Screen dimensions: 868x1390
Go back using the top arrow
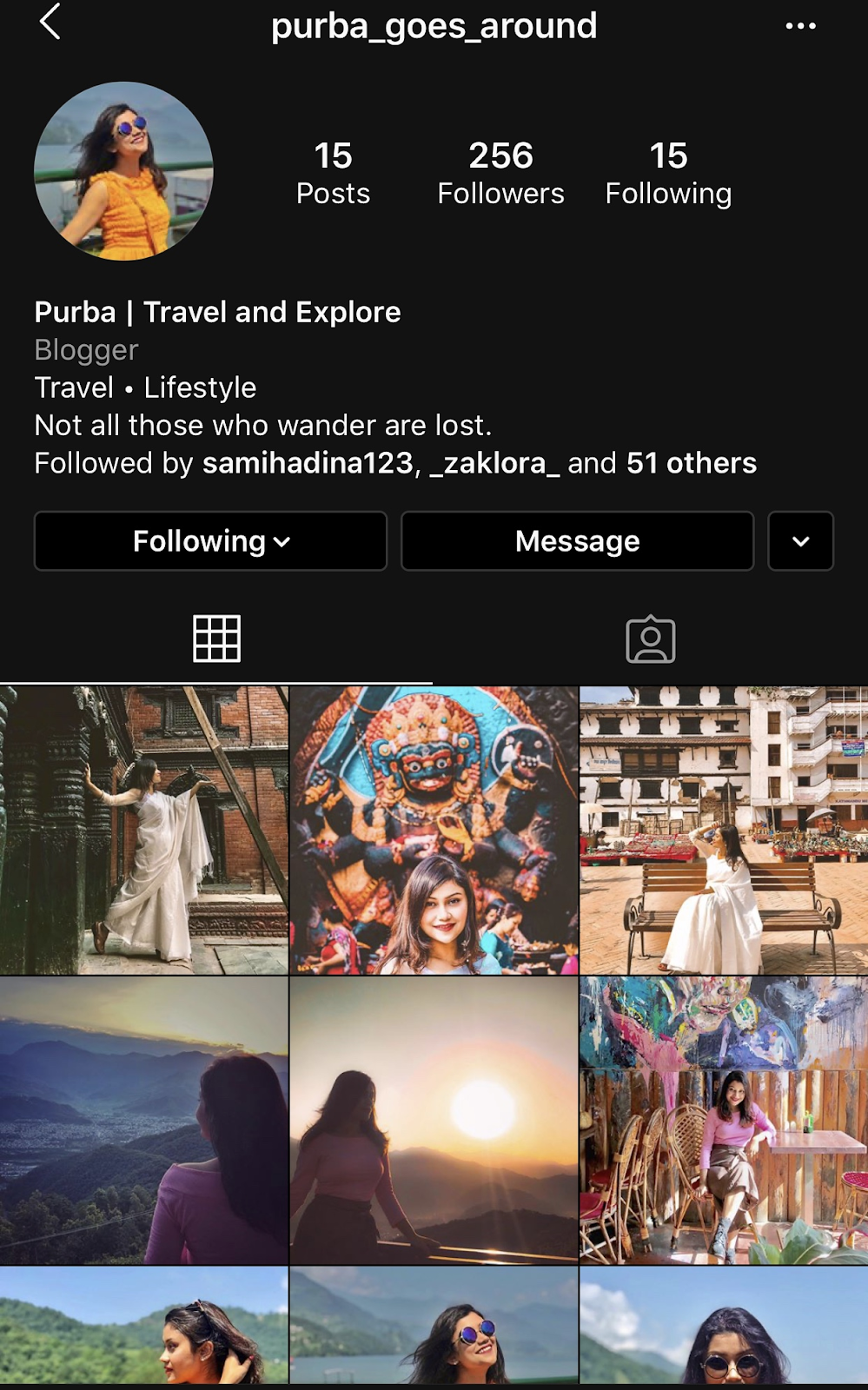pos(50,23)
